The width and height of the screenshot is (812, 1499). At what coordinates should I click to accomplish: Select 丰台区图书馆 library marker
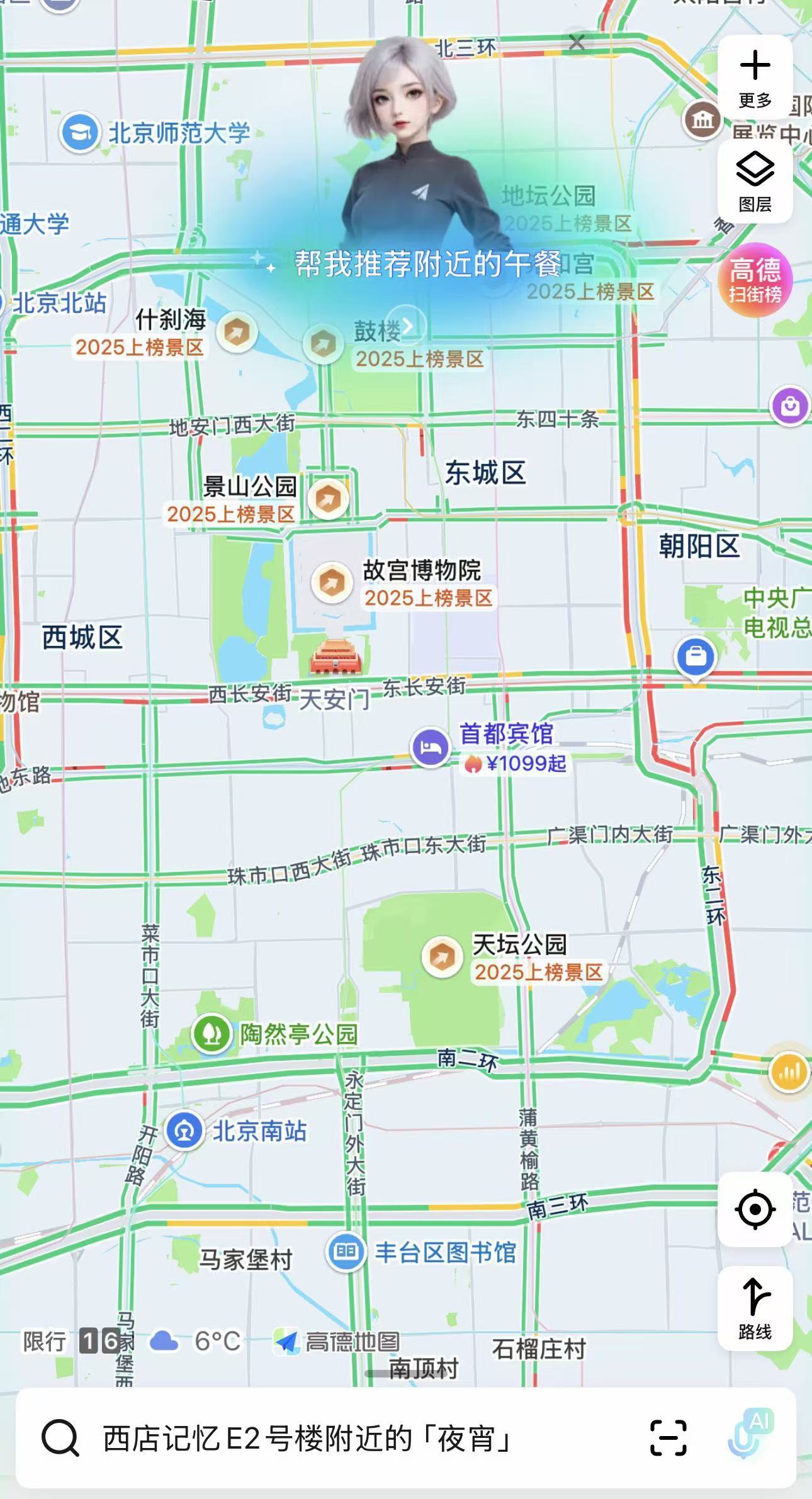346,1252
